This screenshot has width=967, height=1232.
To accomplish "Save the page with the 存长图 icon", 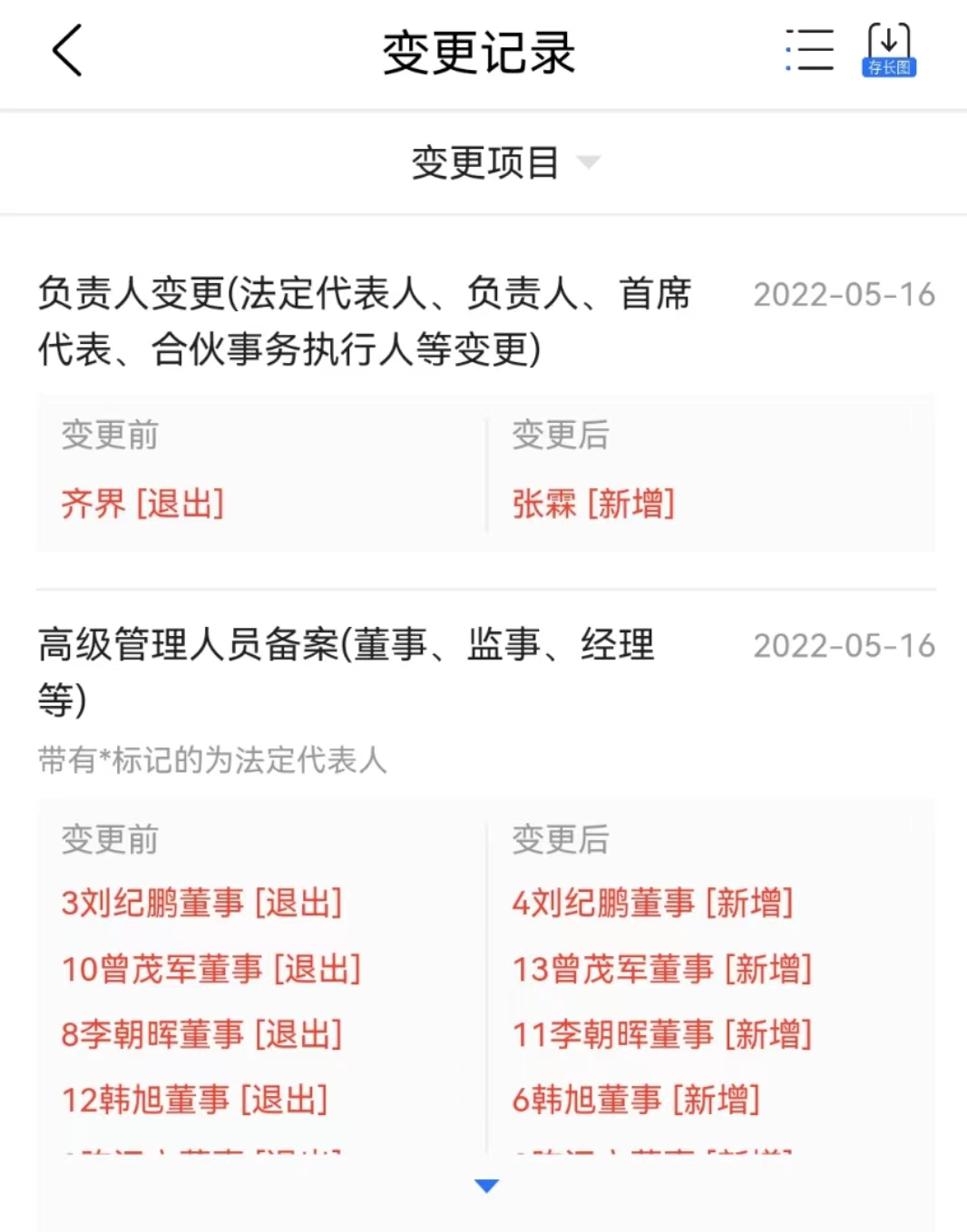I will [889, 51].
